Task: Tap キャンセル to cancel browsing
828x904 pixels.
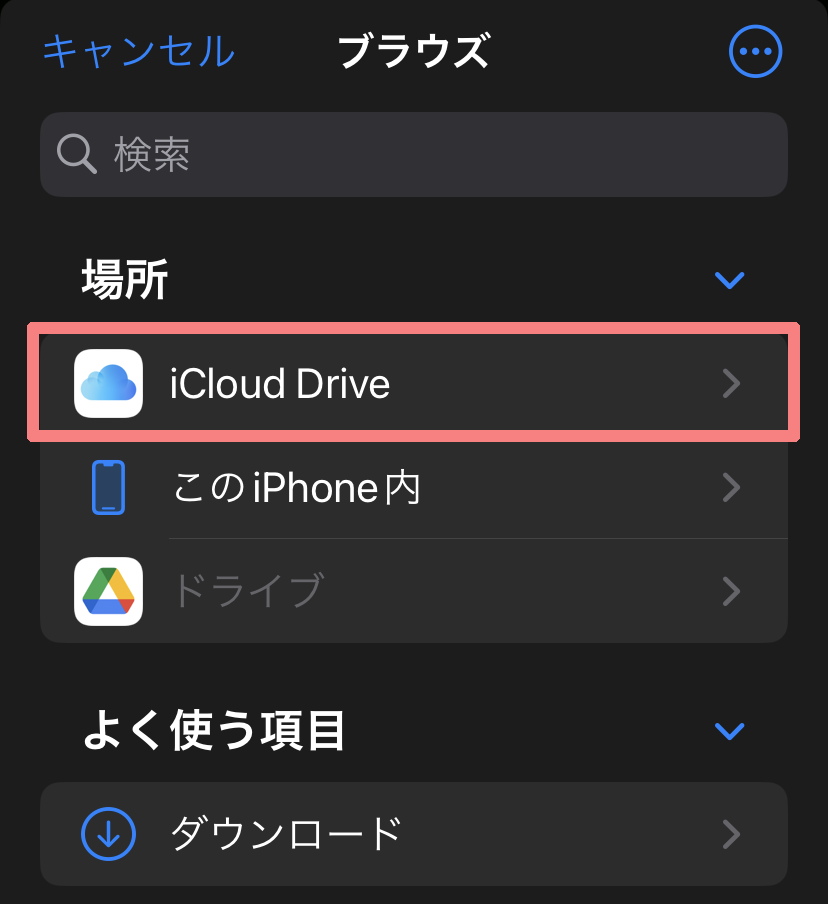Action: click(138, 50)
